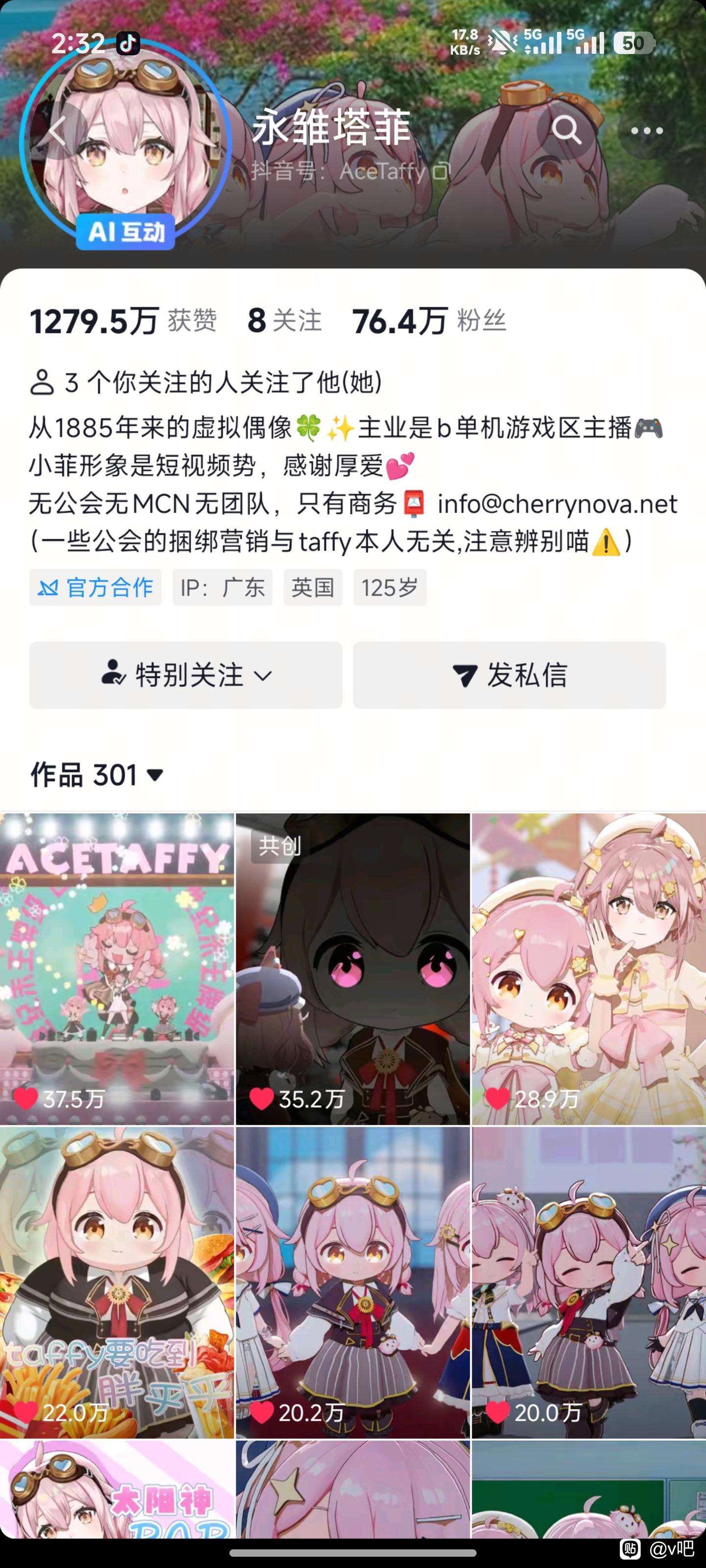
Task: Open the profile search icon
Action: click(566, 130)
